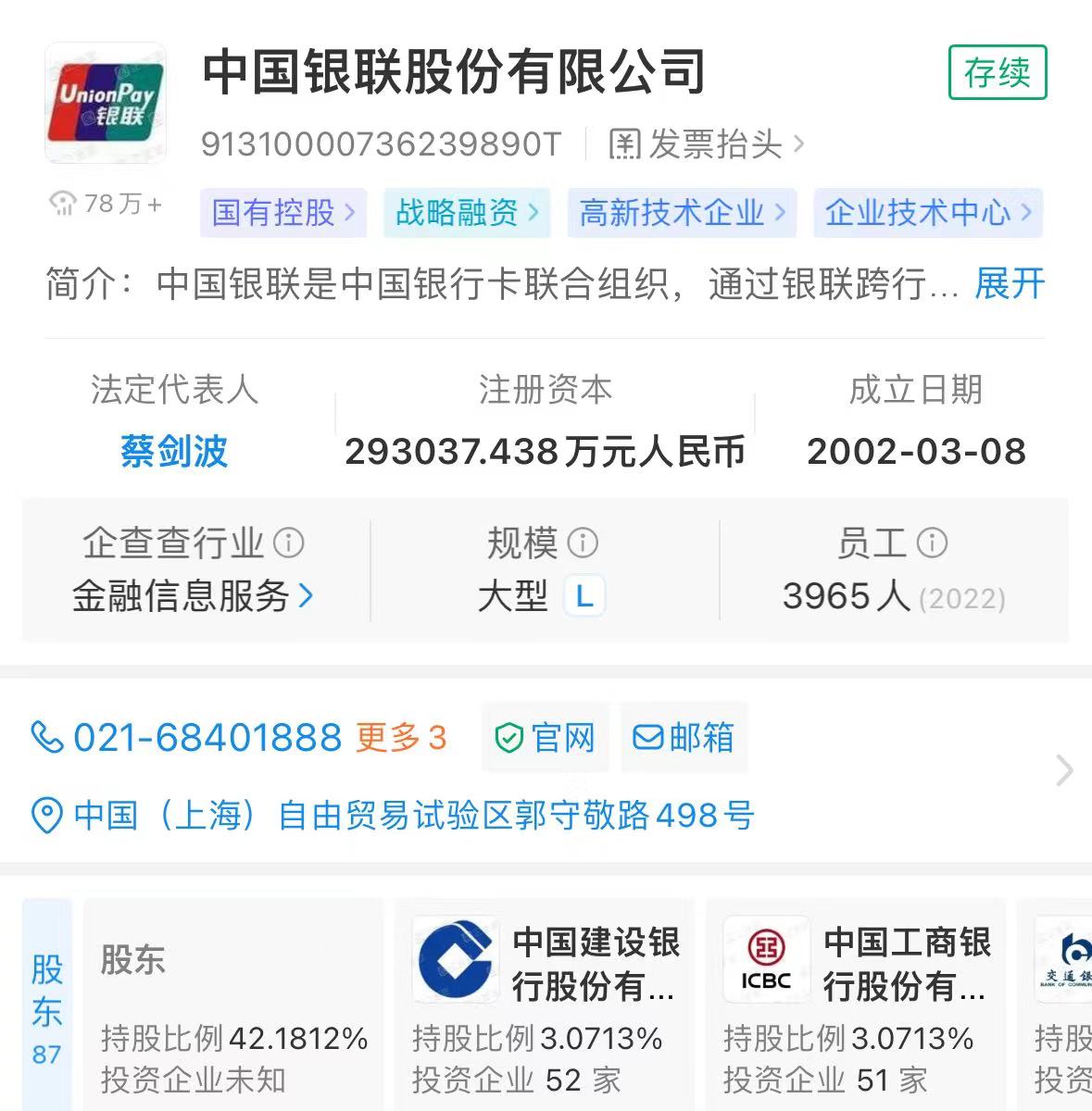Show info about 企查查行业
Screen dimensions: 1092x1111
(289, 543)
